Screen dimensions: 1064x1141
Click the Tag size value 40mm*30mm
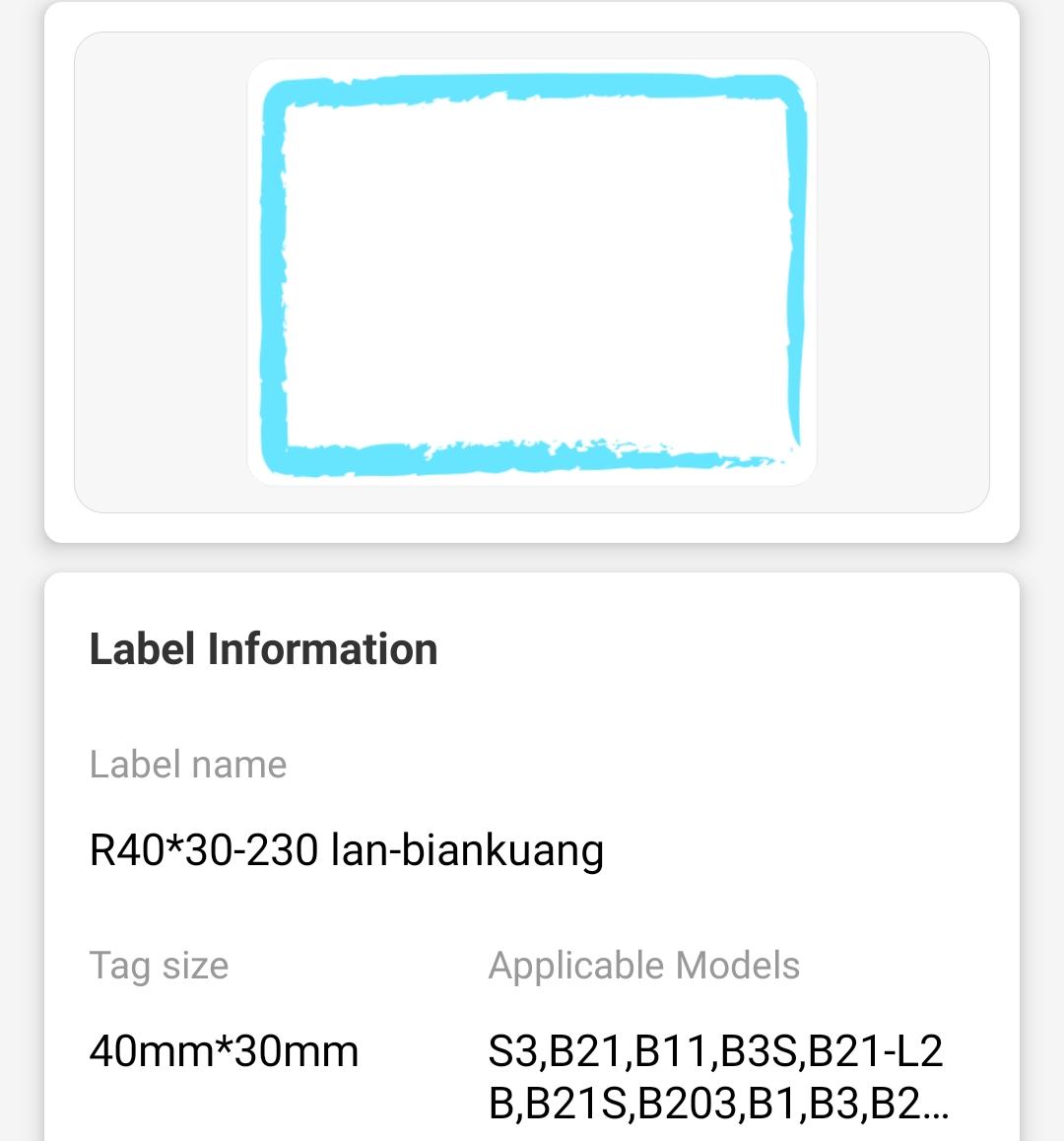(225, 1052)
